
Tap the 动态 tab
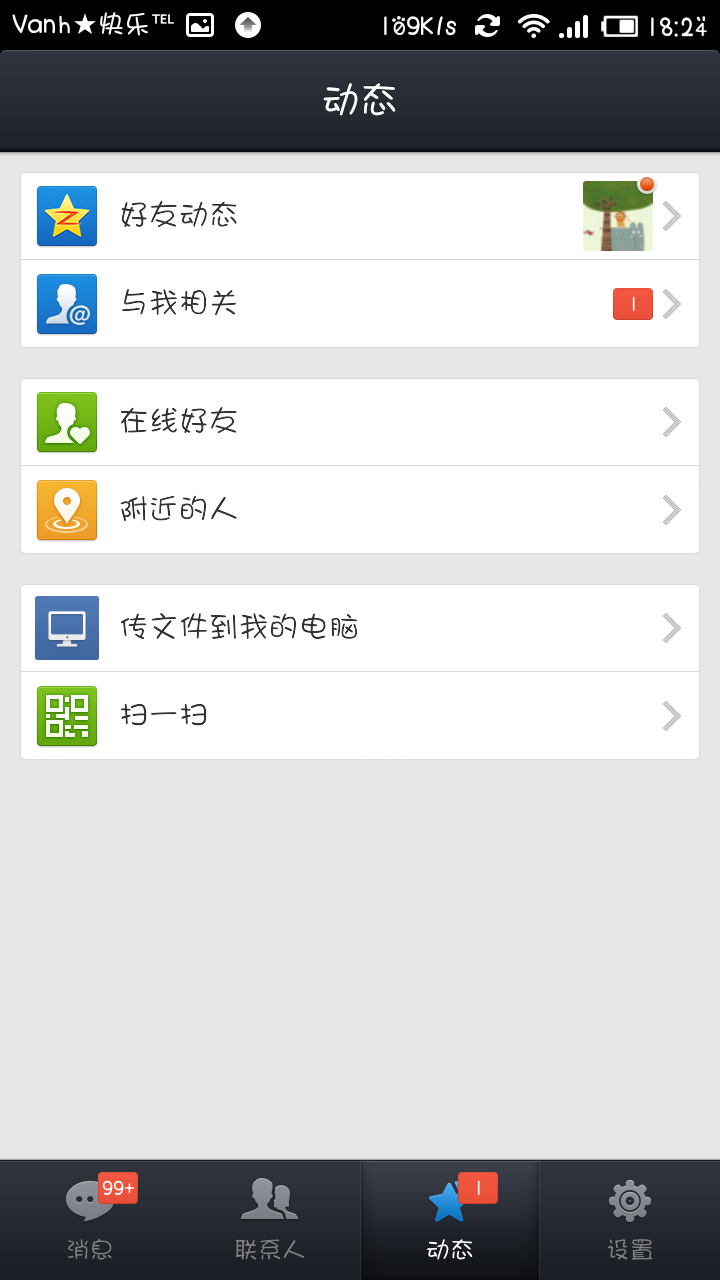tap(450, 1220)
